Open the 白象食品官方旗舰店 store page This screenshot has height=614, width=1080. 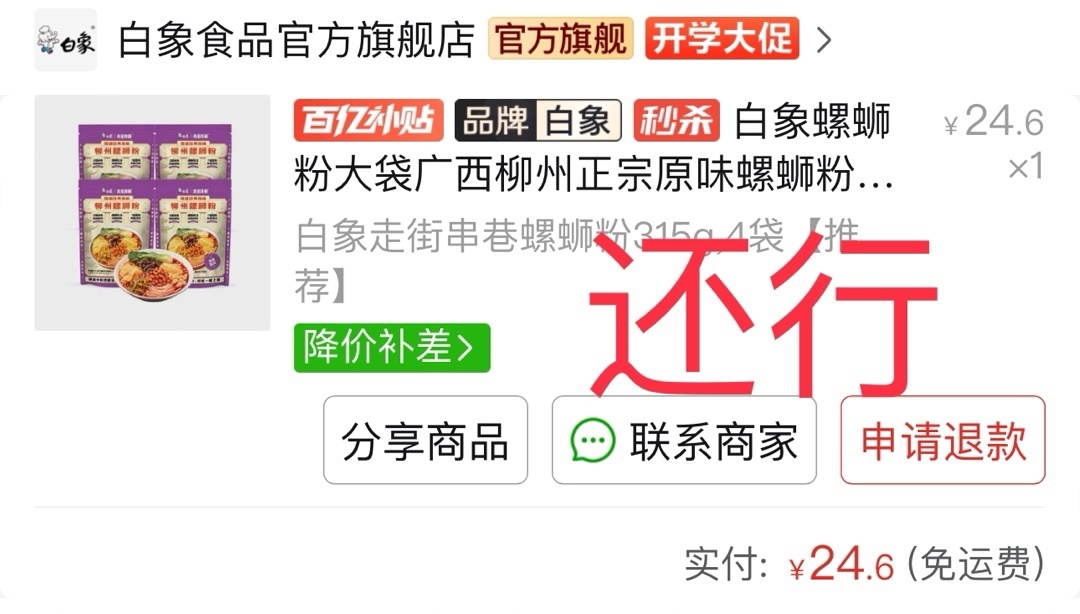coord(296,40)
